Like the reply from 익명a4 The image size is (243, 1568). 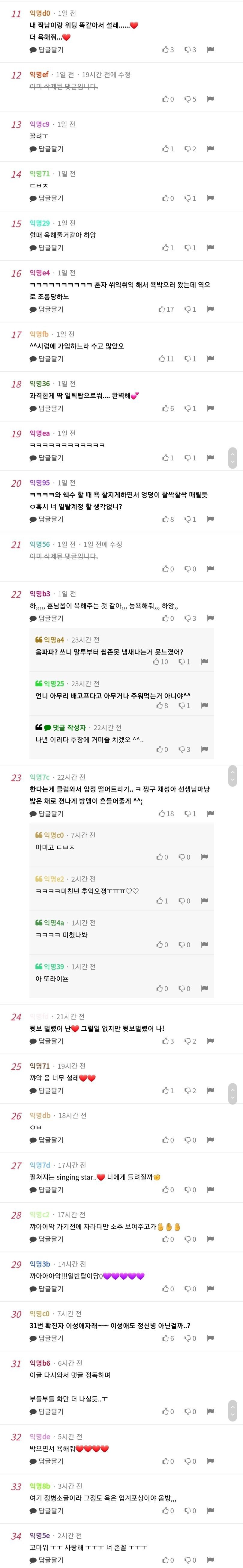point(160,662)
